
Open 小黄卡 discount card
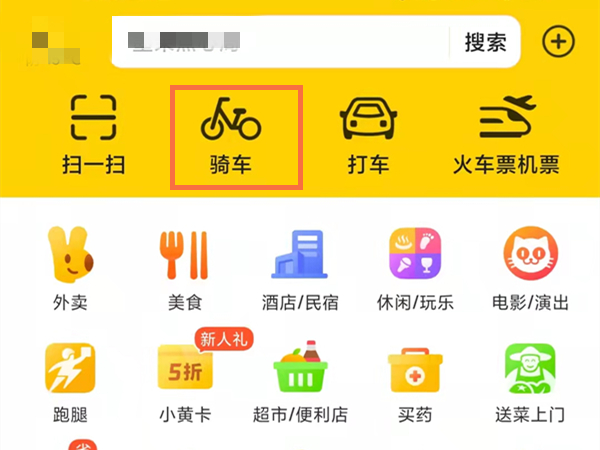point(185,383)
